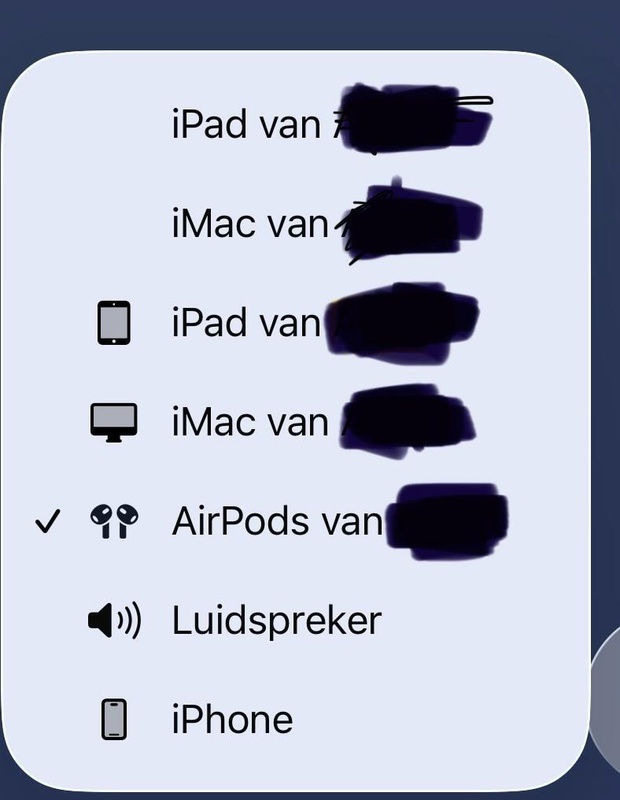
Task: Select iPhone as audio output
Action: [232, 719]
